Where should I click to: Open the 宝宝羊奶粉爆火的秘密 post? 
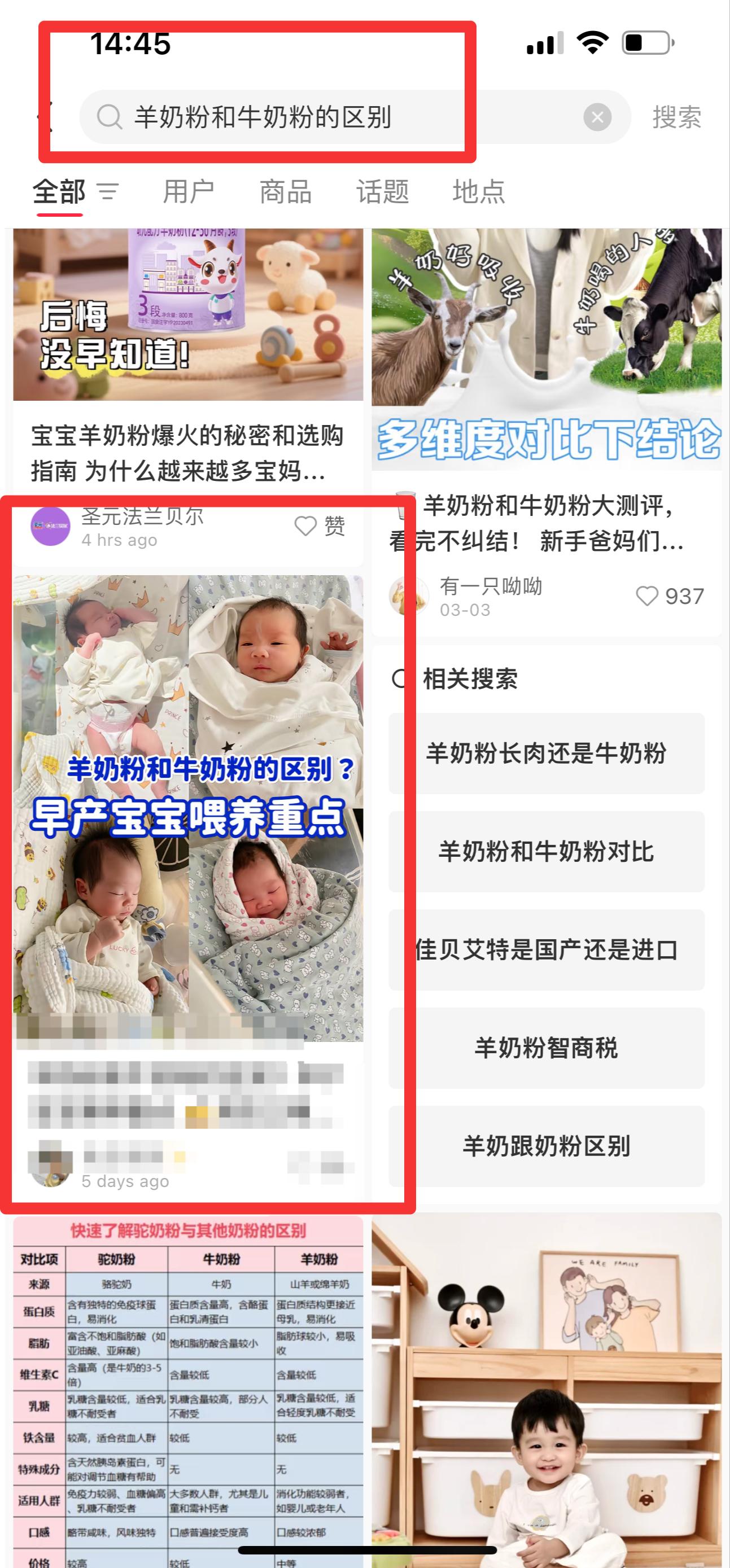coord(188,365)
